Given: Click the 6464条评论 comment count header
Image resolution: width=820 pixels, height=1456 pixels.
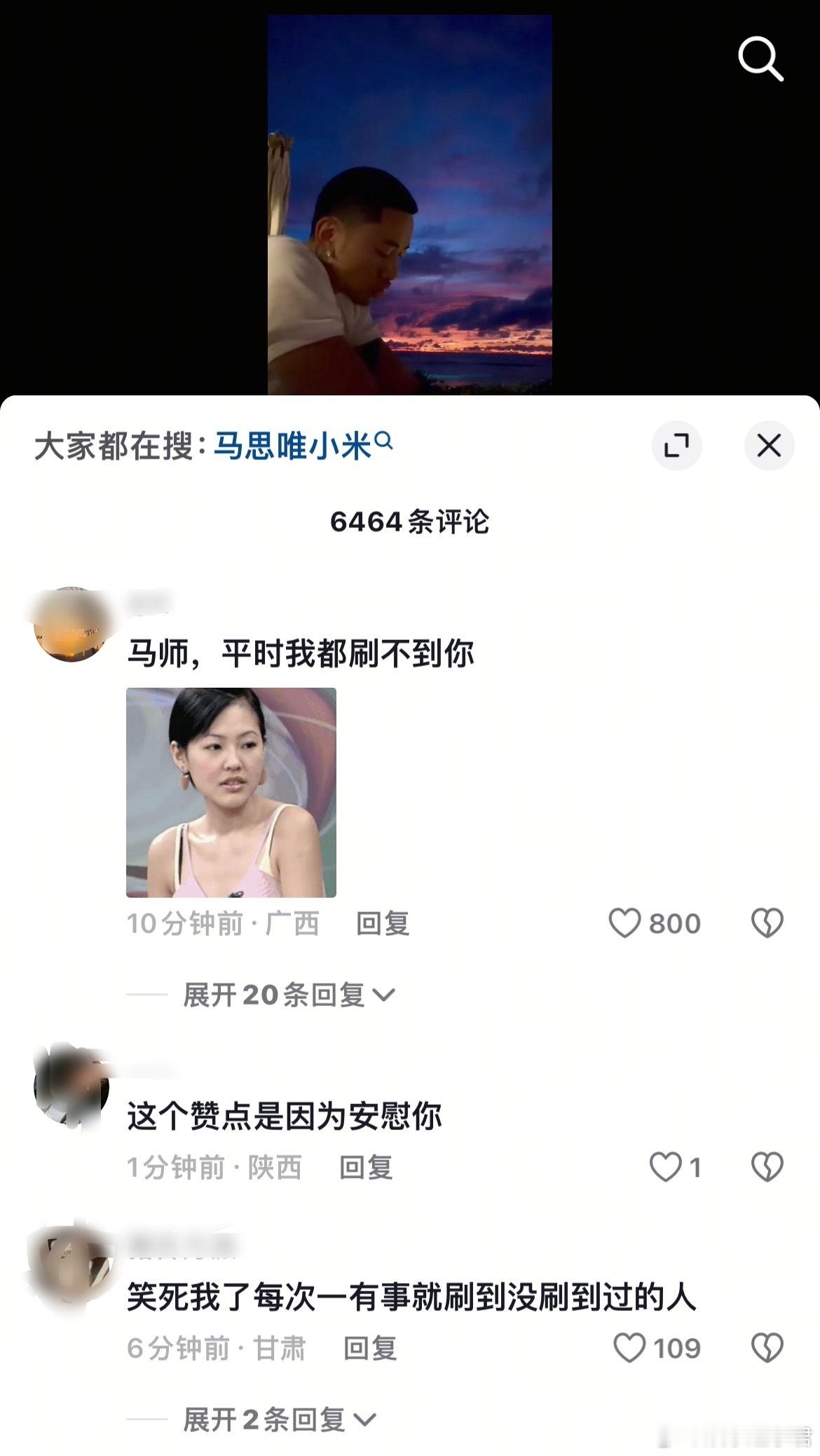Looking at the screenshot, I should click(410, 521).
